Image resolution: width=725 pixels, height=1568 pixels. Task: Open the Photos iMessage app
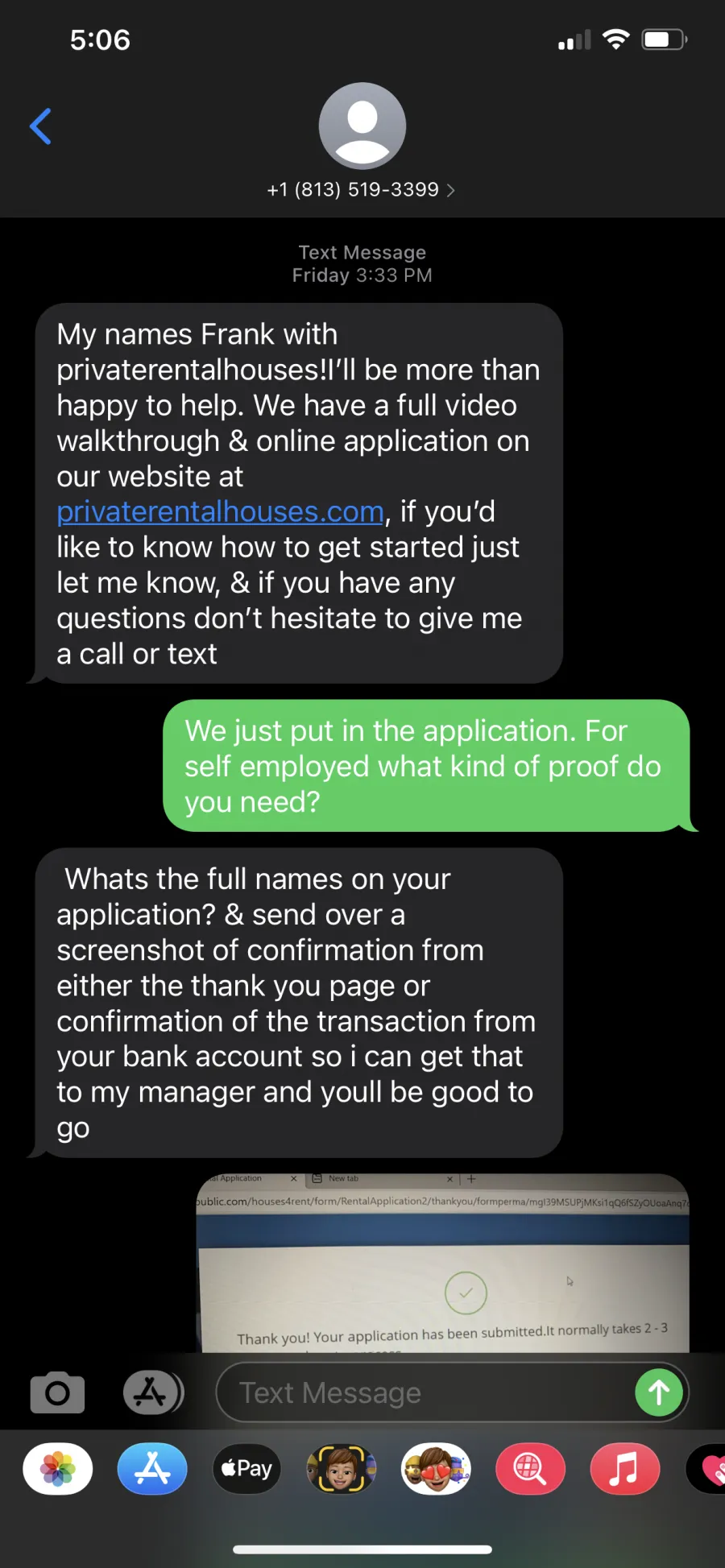(x=58, y=1469)
